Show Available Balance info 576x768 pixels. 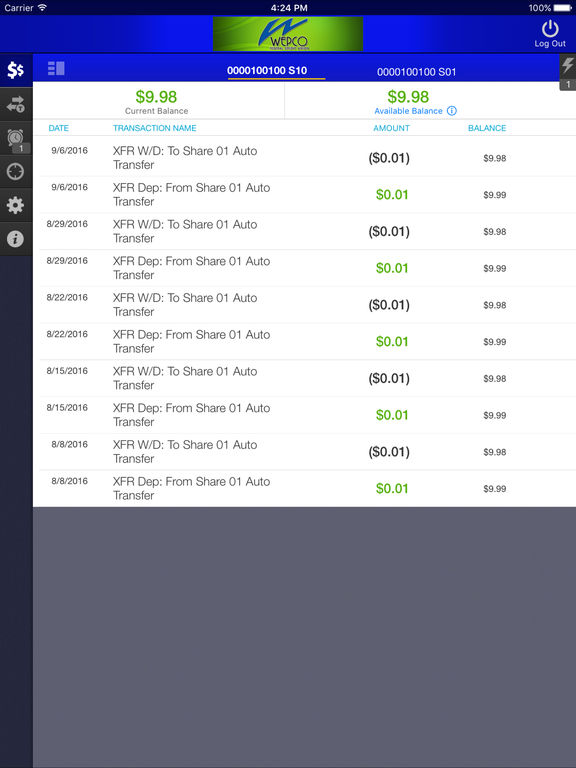[452, 111]
